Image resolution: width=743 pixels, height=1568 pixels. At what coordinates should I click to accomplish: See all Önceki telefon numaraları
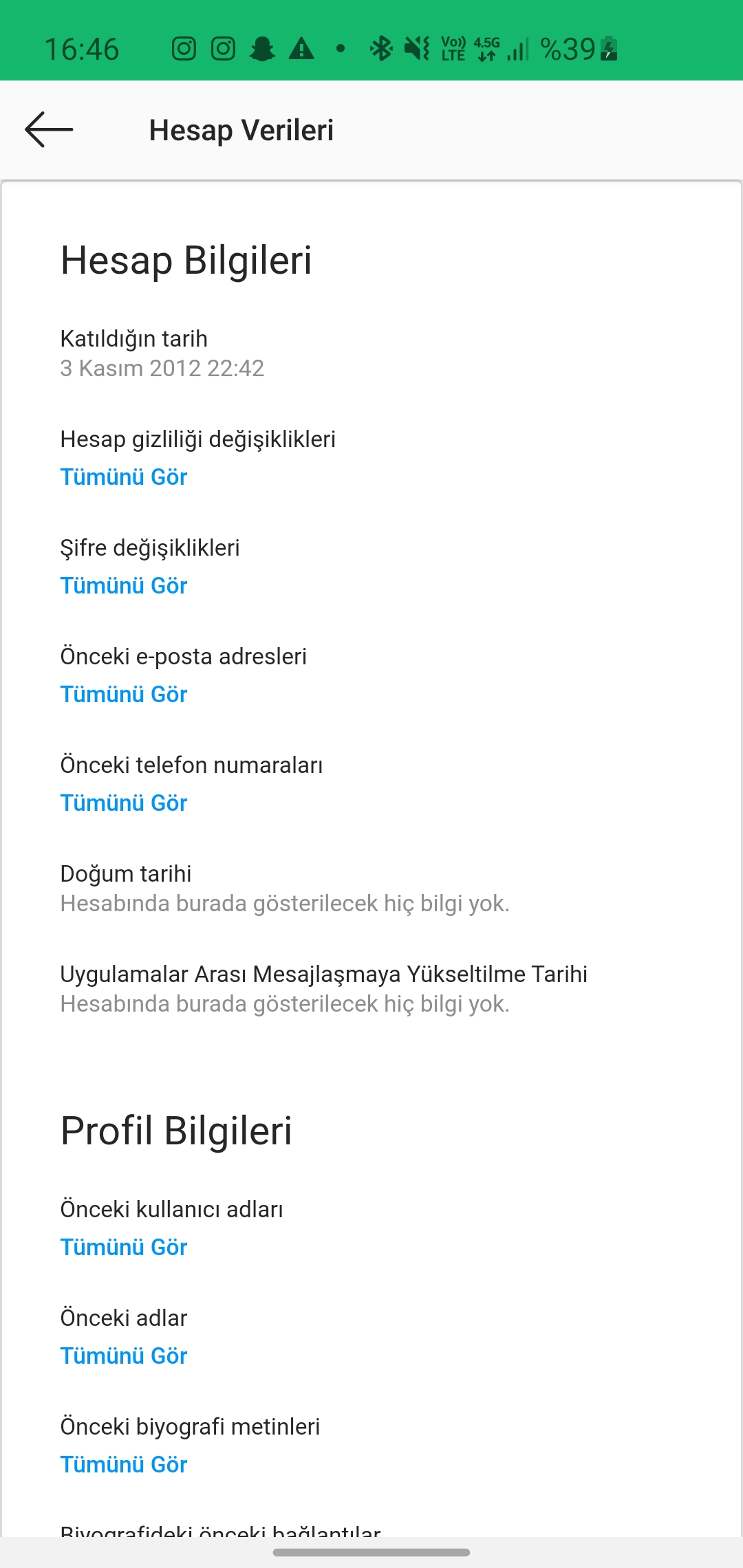tap(124, 803)
